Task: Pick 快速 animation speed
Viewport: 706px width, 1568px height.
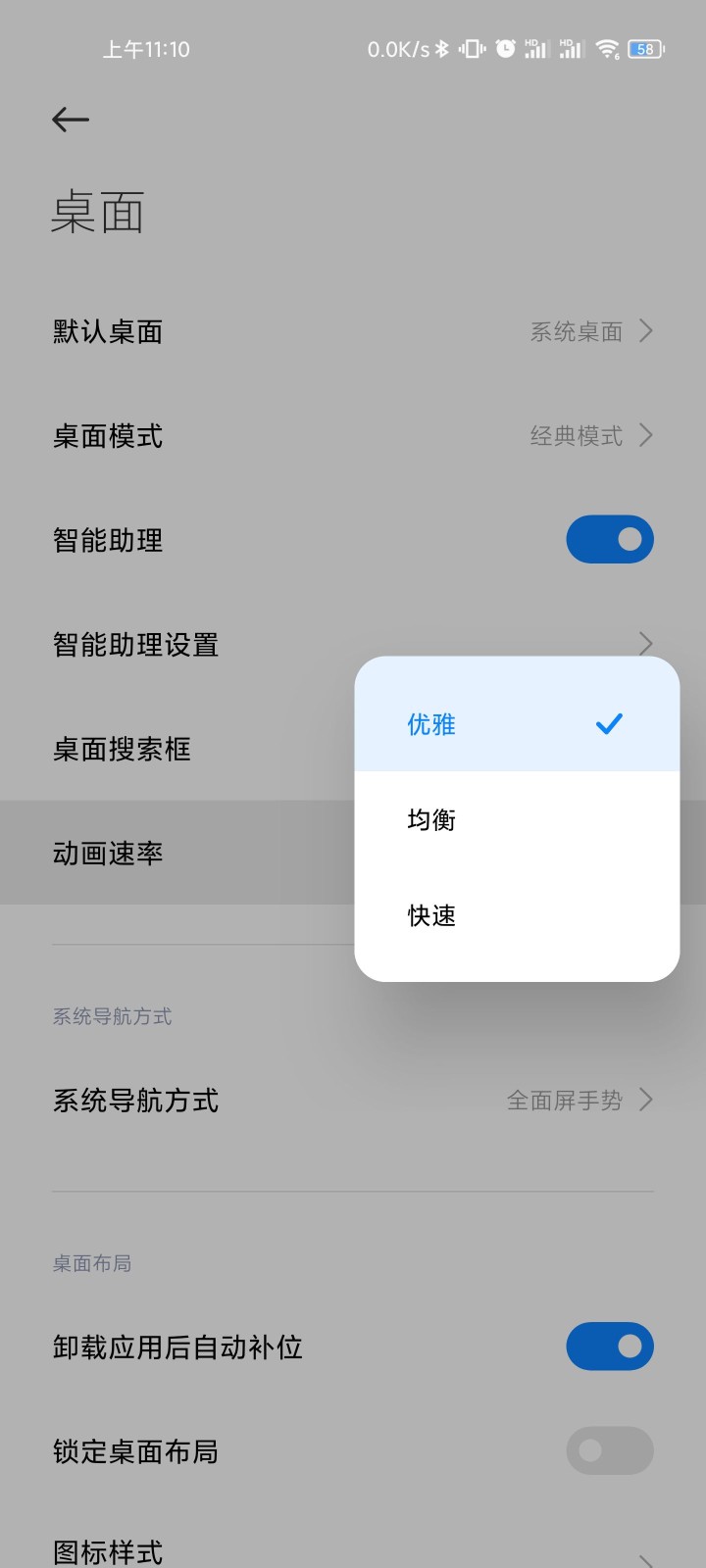Action: pos(516,915)
